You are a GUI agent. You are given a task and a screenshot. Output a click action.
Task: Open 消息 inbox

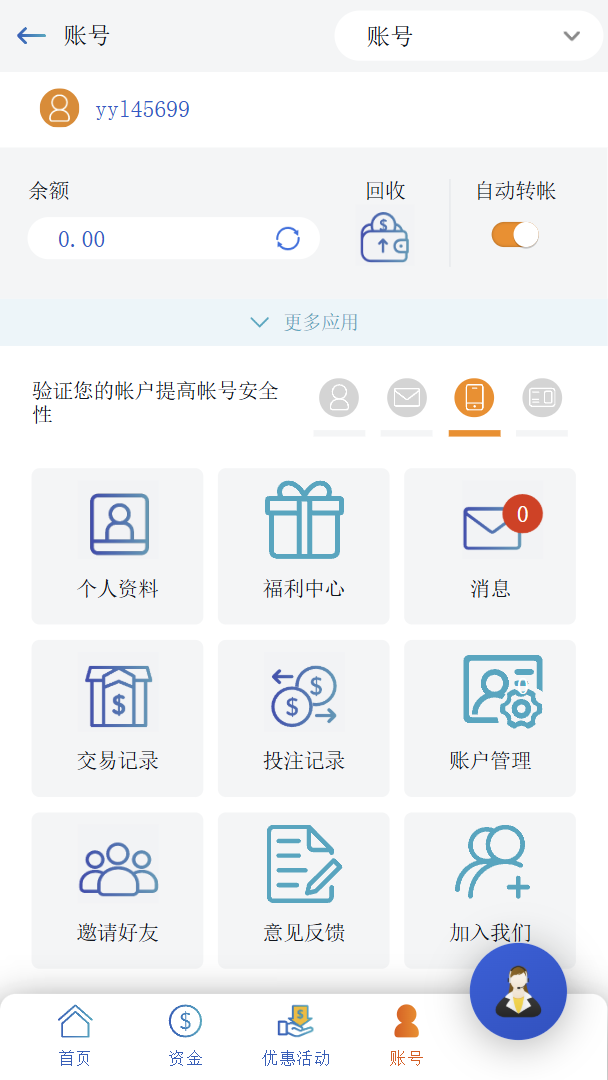click(x=490, y=546)
